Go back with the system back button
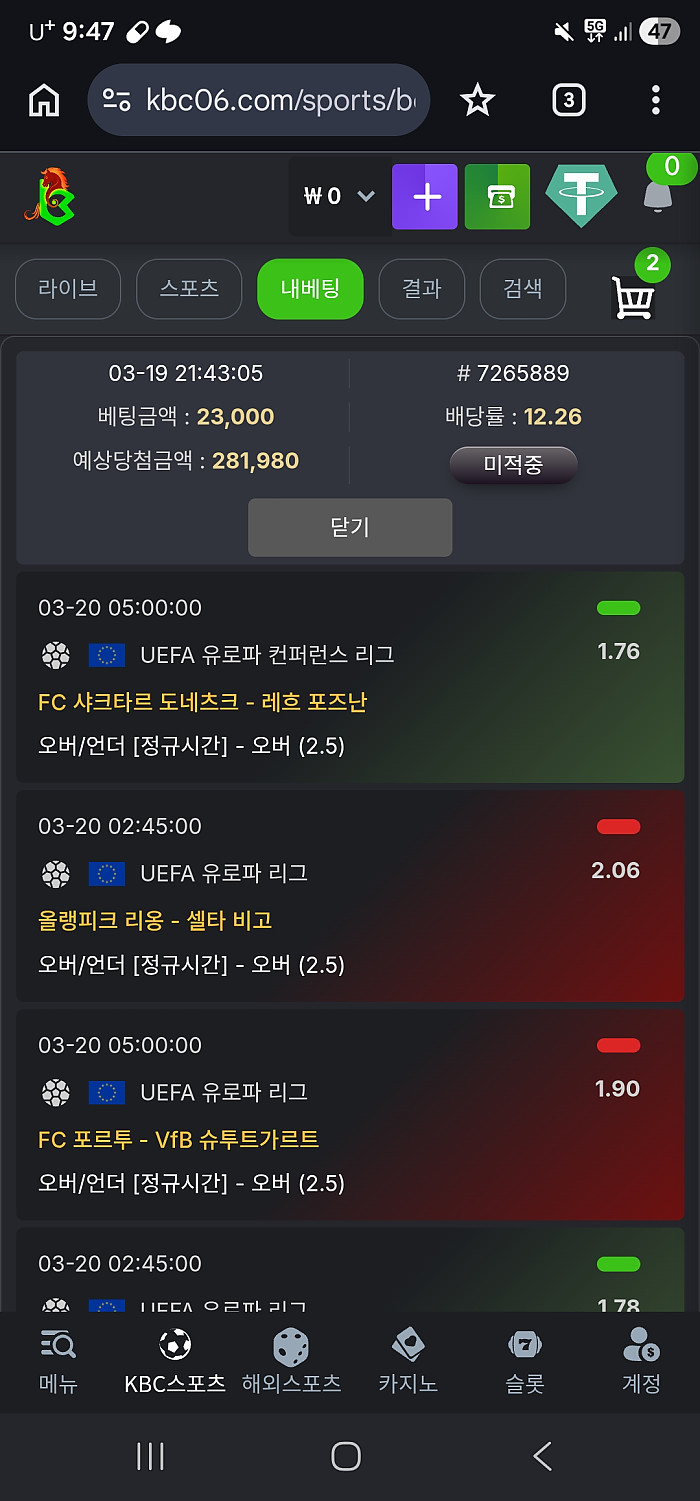The width and height of the screenshot is (700, 1501). [542, 1456]
